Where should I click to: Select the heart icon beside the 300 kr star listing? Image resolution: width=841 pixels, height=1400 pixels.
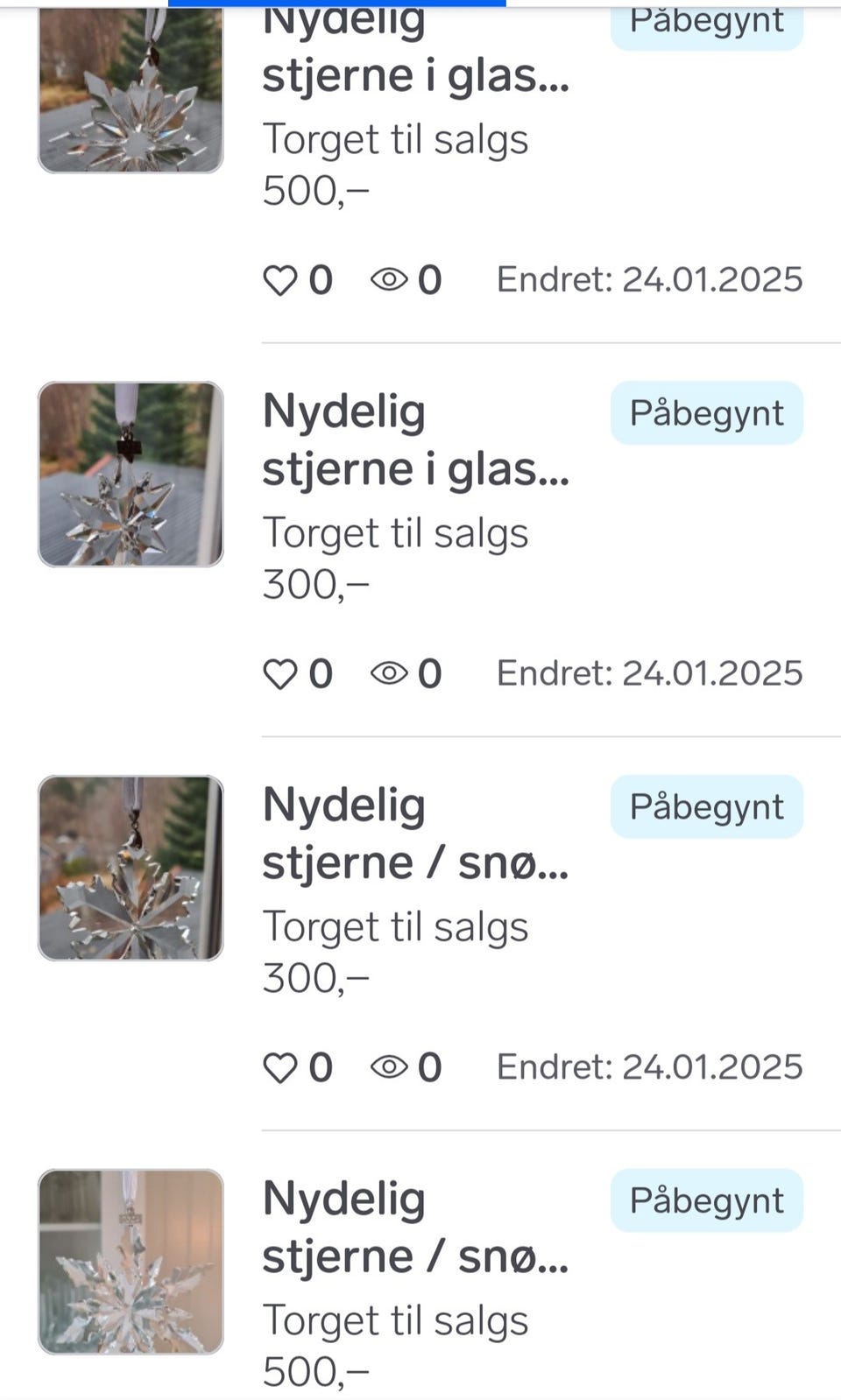click(x=282, y=673)
